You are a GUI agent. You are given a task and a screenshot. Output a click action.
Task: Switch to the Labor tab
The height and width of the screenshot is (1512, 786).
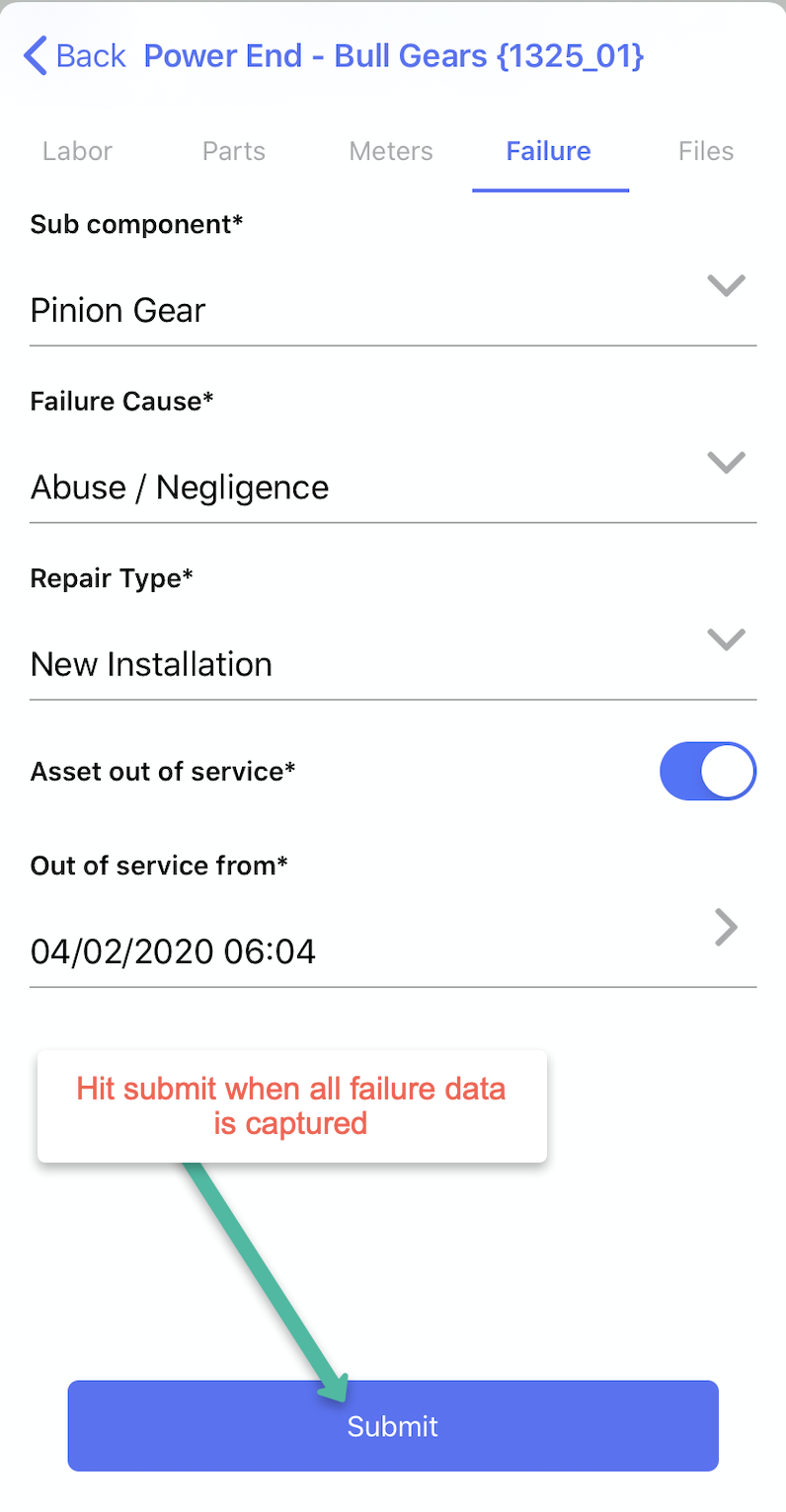click(77, 151)
